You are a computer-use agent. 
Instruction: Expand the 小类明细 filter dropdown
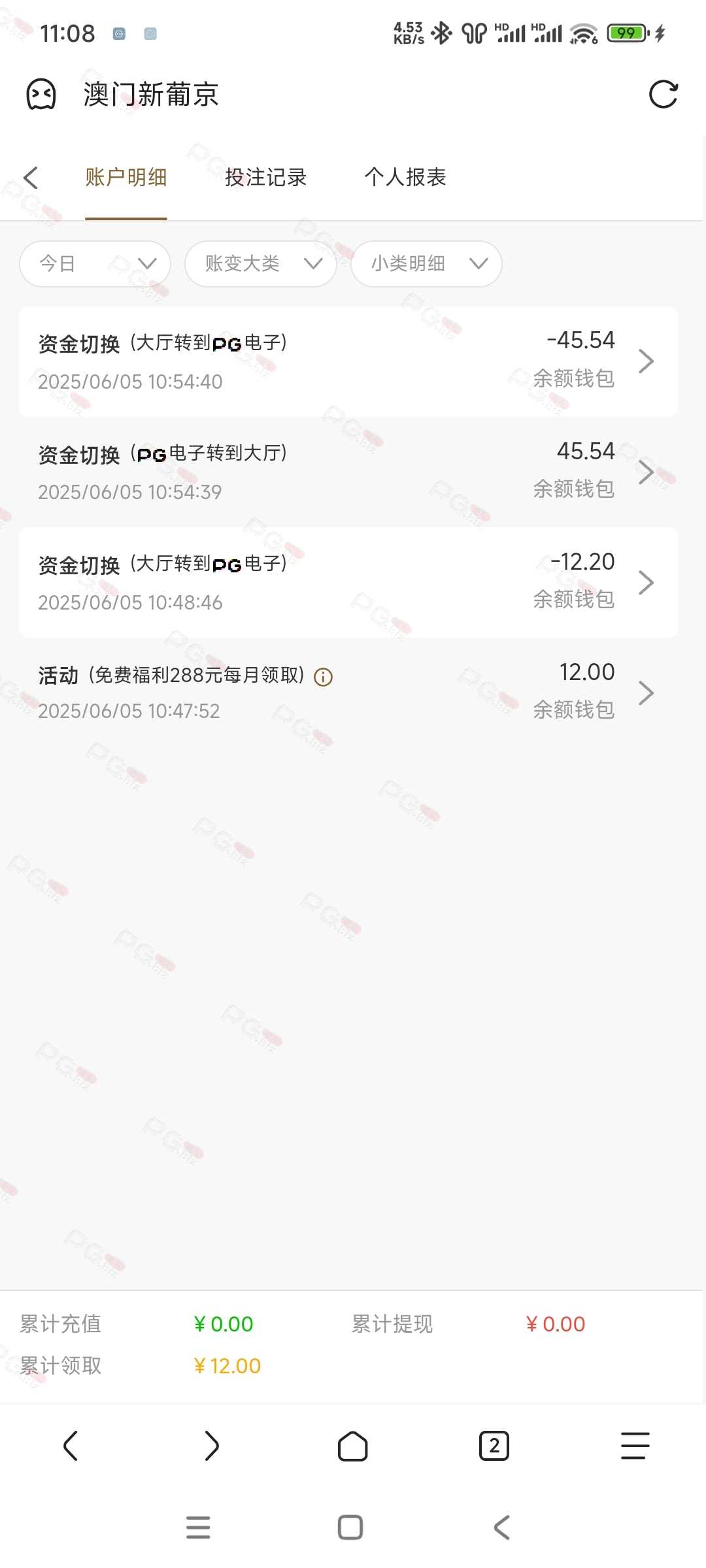426,263
